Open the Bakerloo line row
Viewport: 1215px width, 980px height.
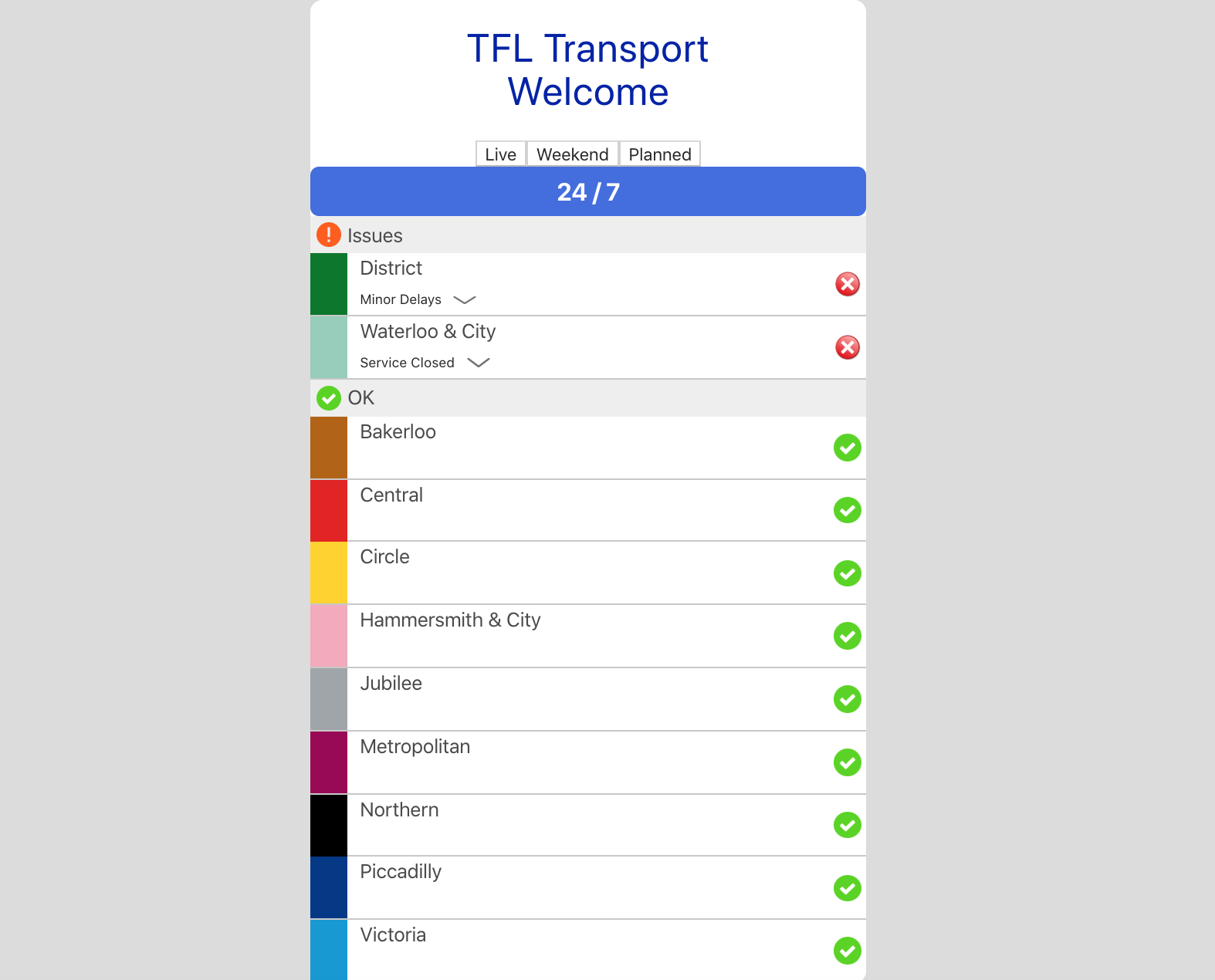pos(587,448)
